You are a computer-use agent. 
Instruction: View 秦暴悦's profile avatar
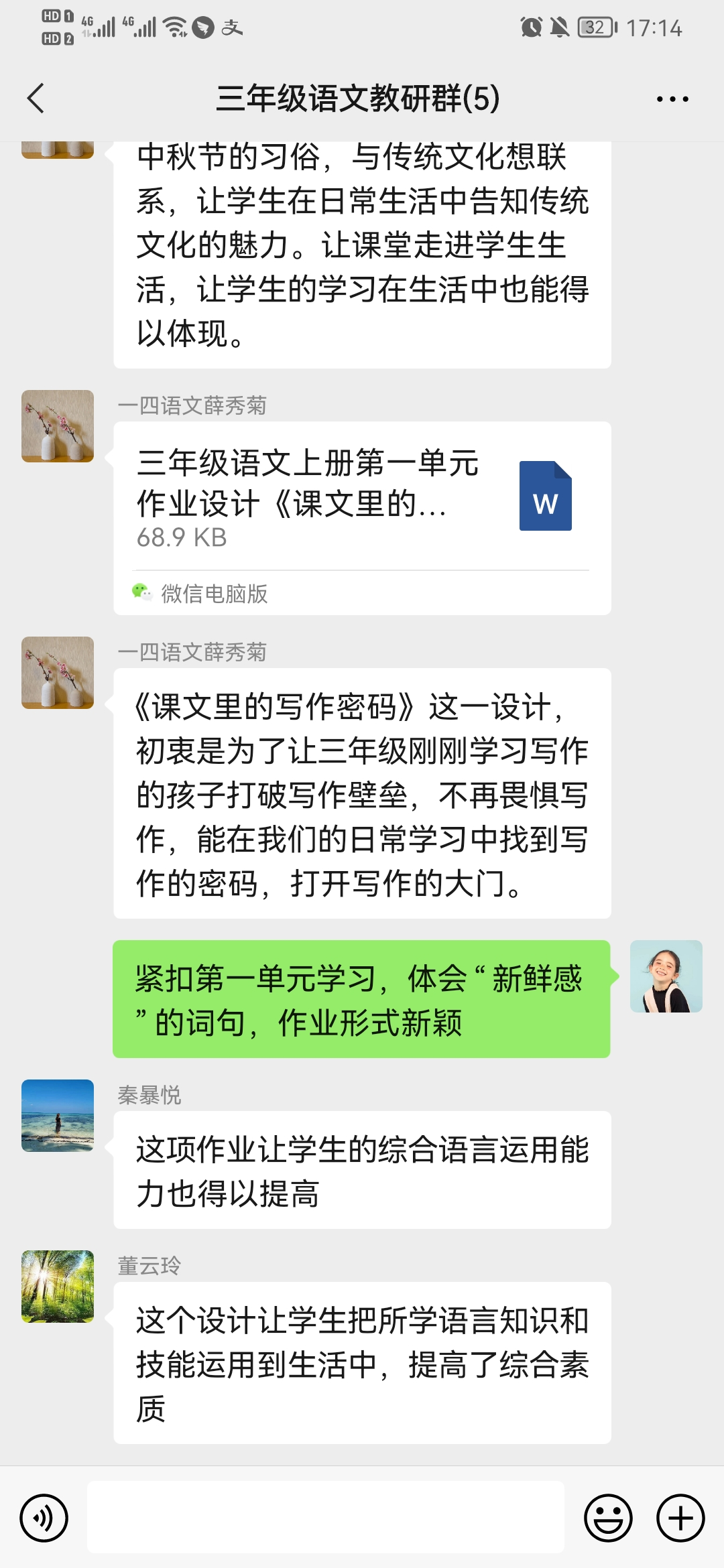58,1116
